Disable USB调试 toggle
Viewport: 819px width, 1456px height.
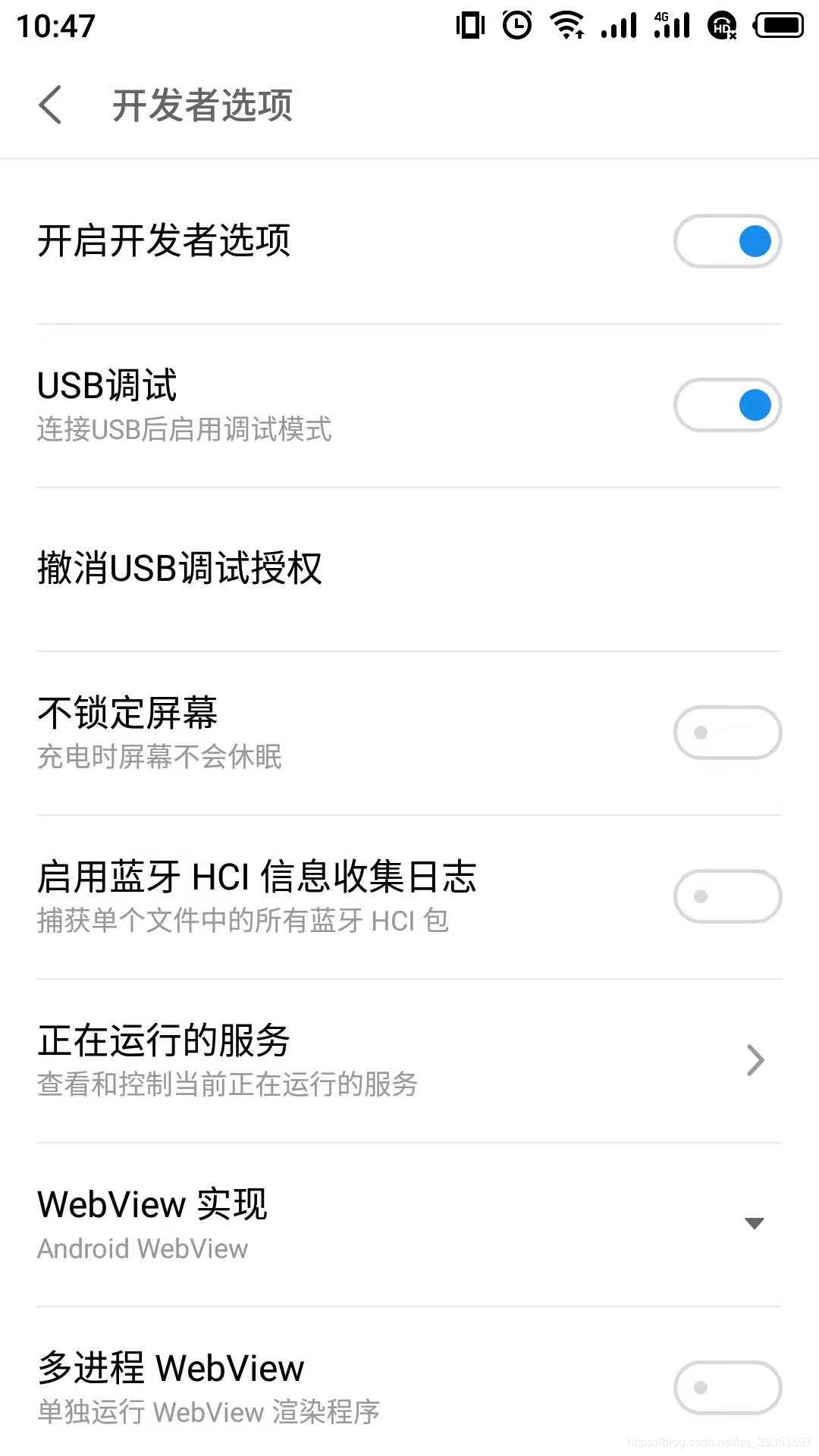click(x=727, y=405)
